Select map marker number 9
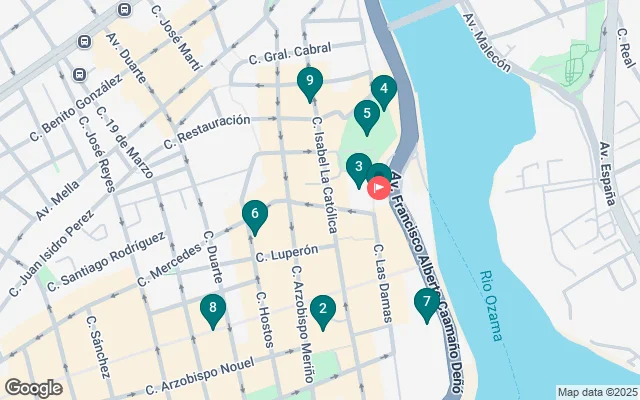This screenshot has width=640, height=400. pos(311,82)
